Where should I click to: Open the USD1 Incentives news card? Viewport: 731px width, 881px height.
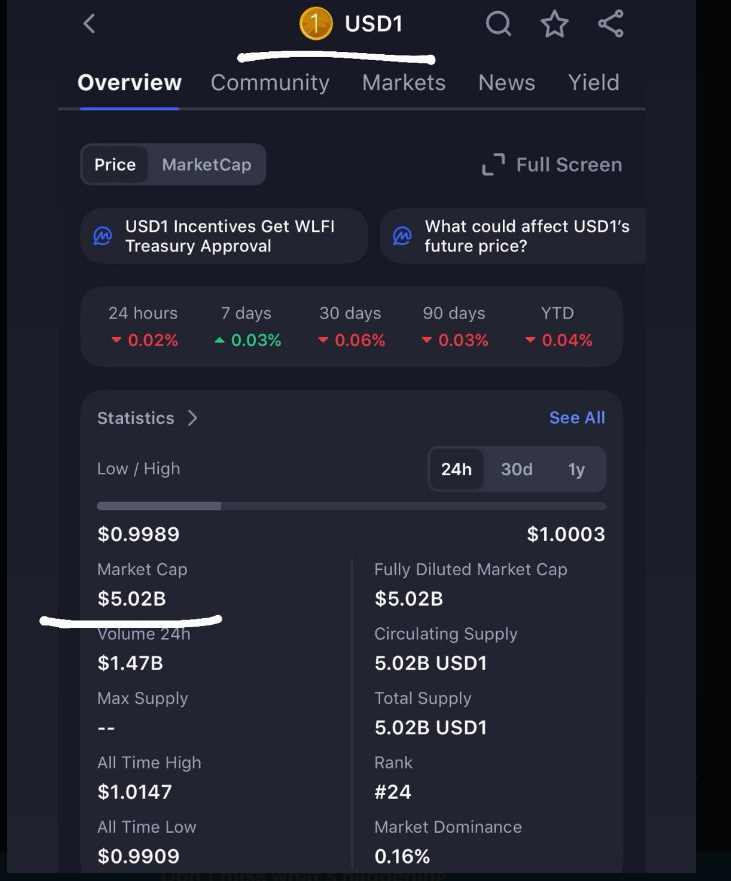[x=225, y=235]
